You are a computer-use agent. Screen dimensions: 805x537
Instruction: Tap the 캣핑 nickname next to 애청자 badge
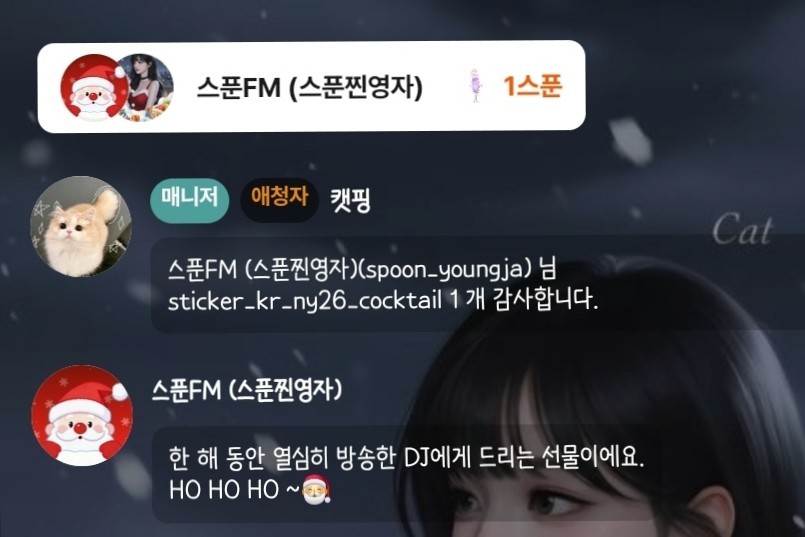350,200
